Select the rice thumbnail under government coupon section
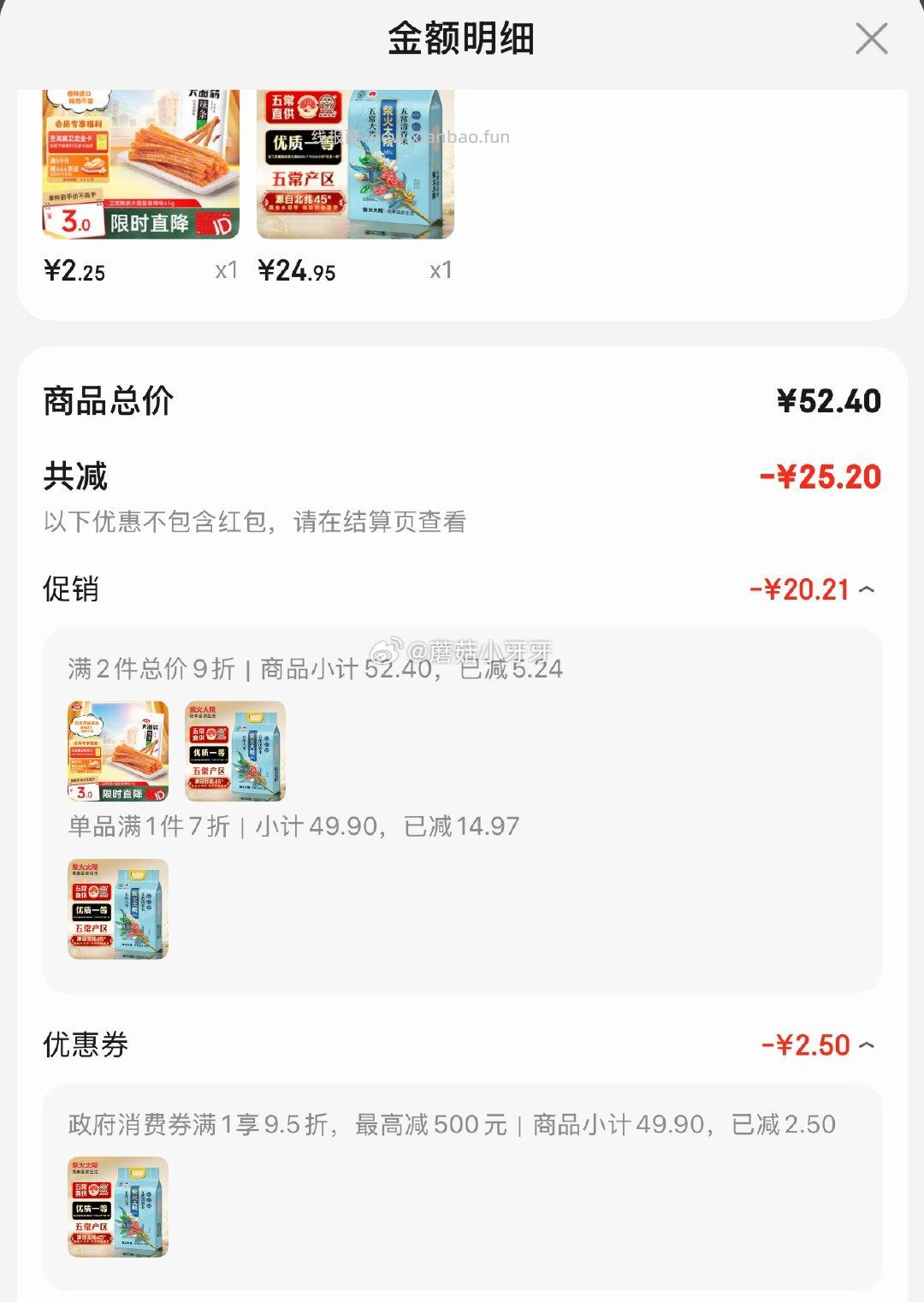 [x=117, y=1208]
